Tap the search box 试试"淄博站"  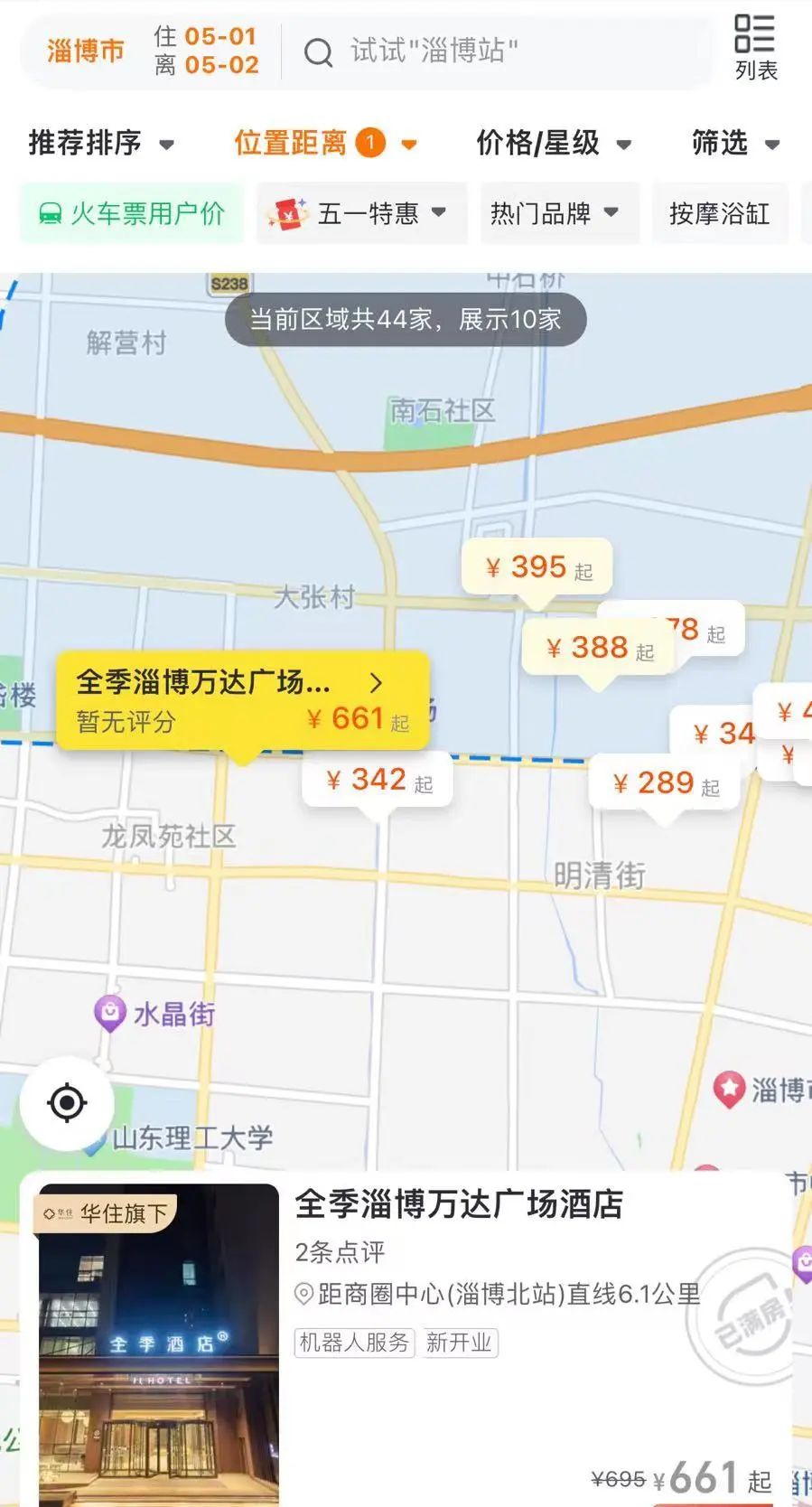coord(434,51)
